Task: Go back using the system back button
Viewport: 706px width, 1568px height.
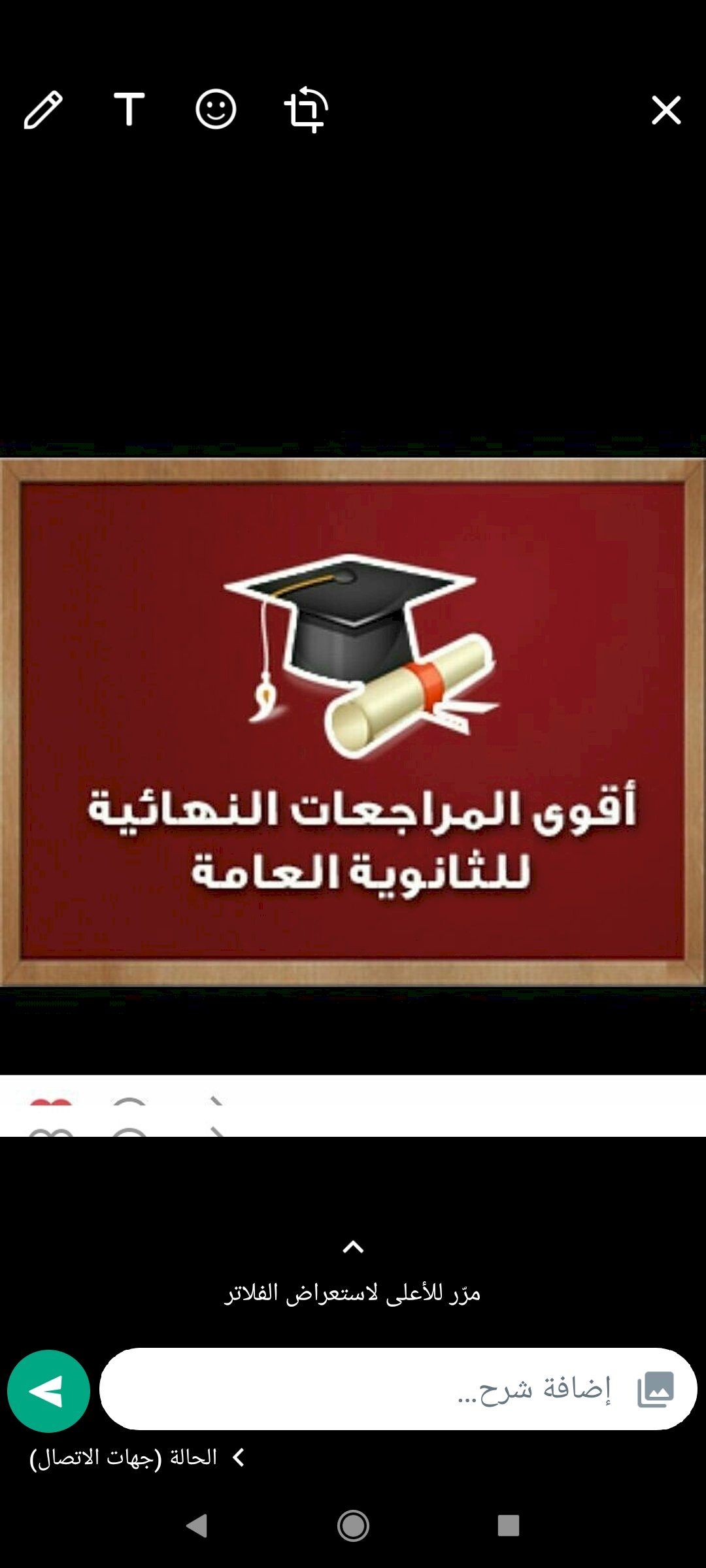Action: [x=197, y=1526]
